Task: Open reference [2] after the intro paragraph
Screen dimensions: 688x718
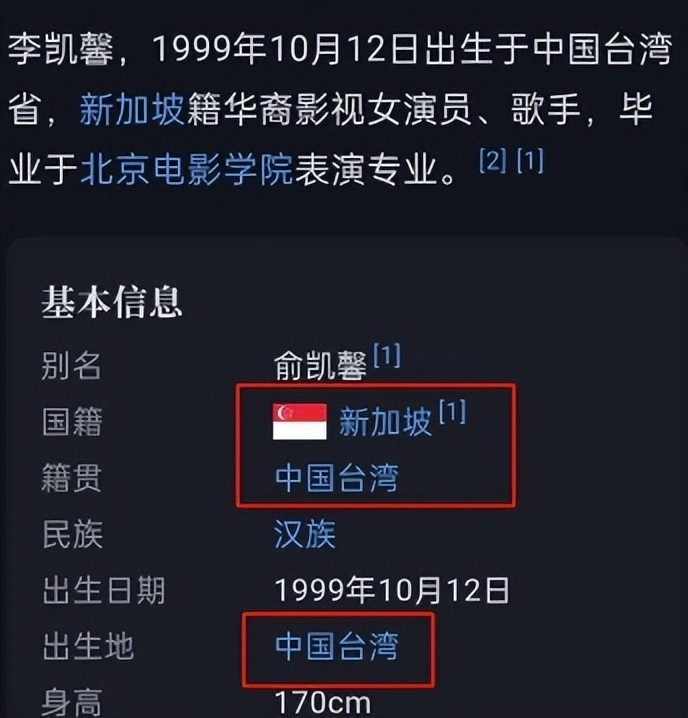Action: 493,162
